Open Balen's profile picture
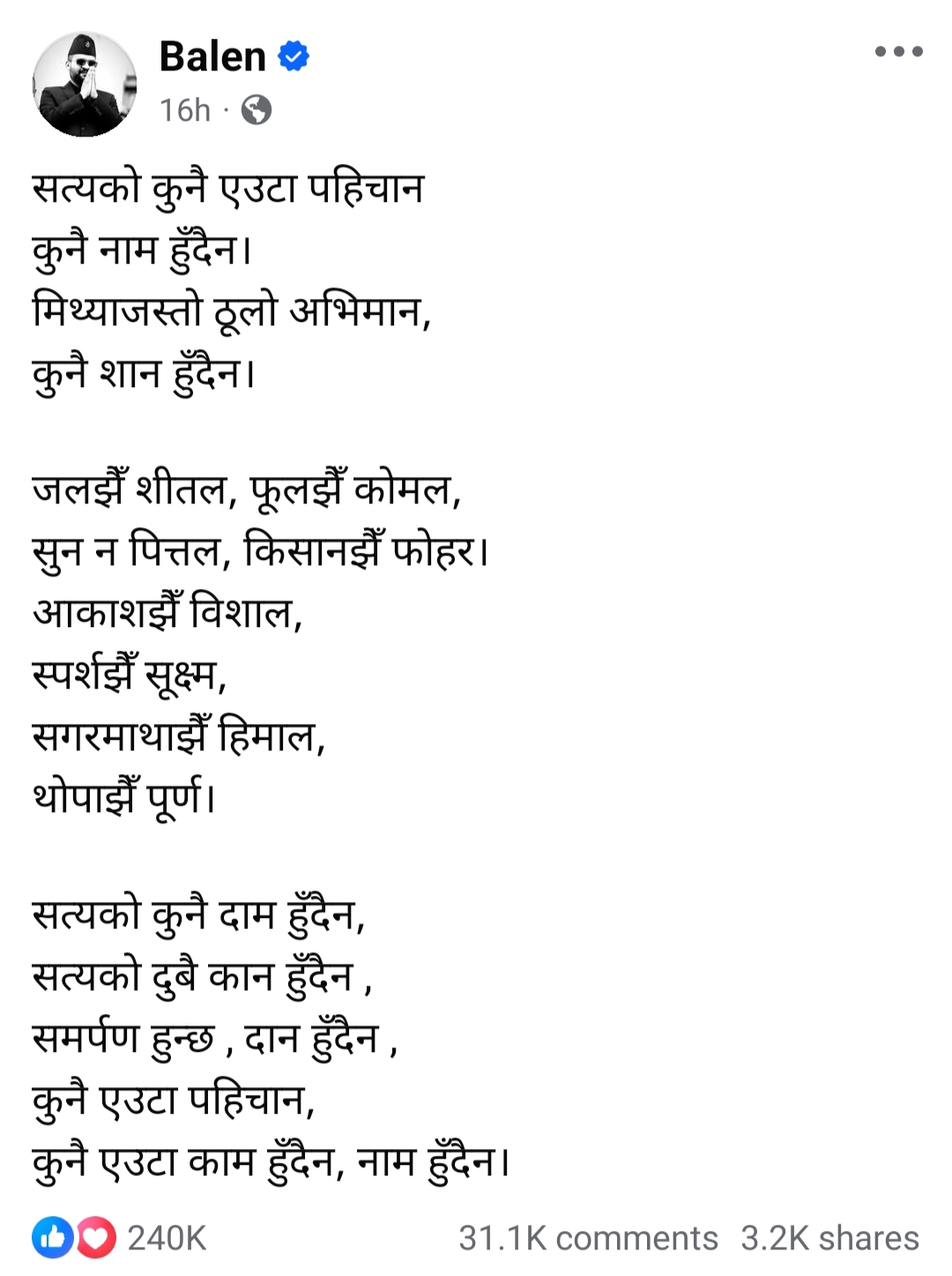952x1276 pixels. click(85, 85)
